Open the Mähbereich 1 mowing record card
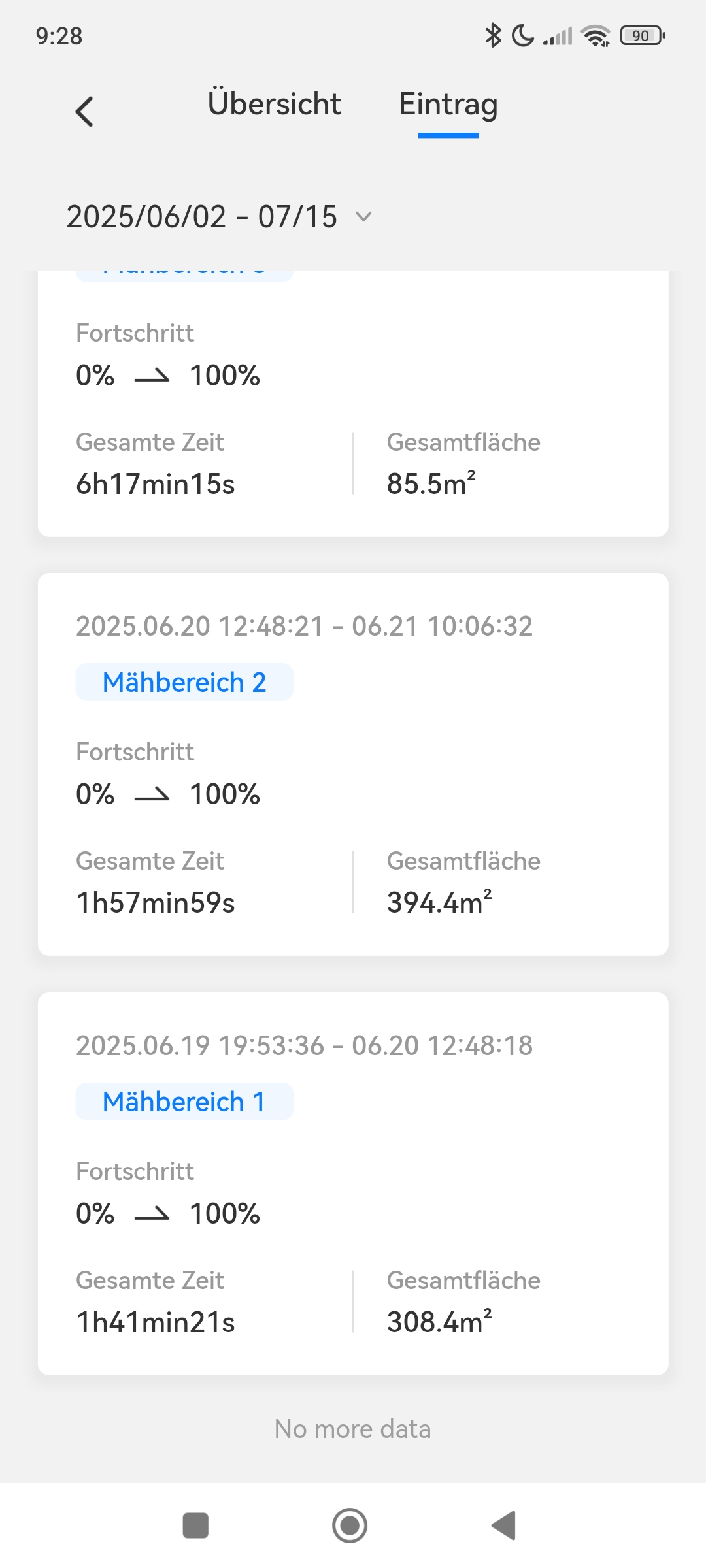Image resolution: width=706 pixels, height=1568 pixels. tap(353, 1184)
